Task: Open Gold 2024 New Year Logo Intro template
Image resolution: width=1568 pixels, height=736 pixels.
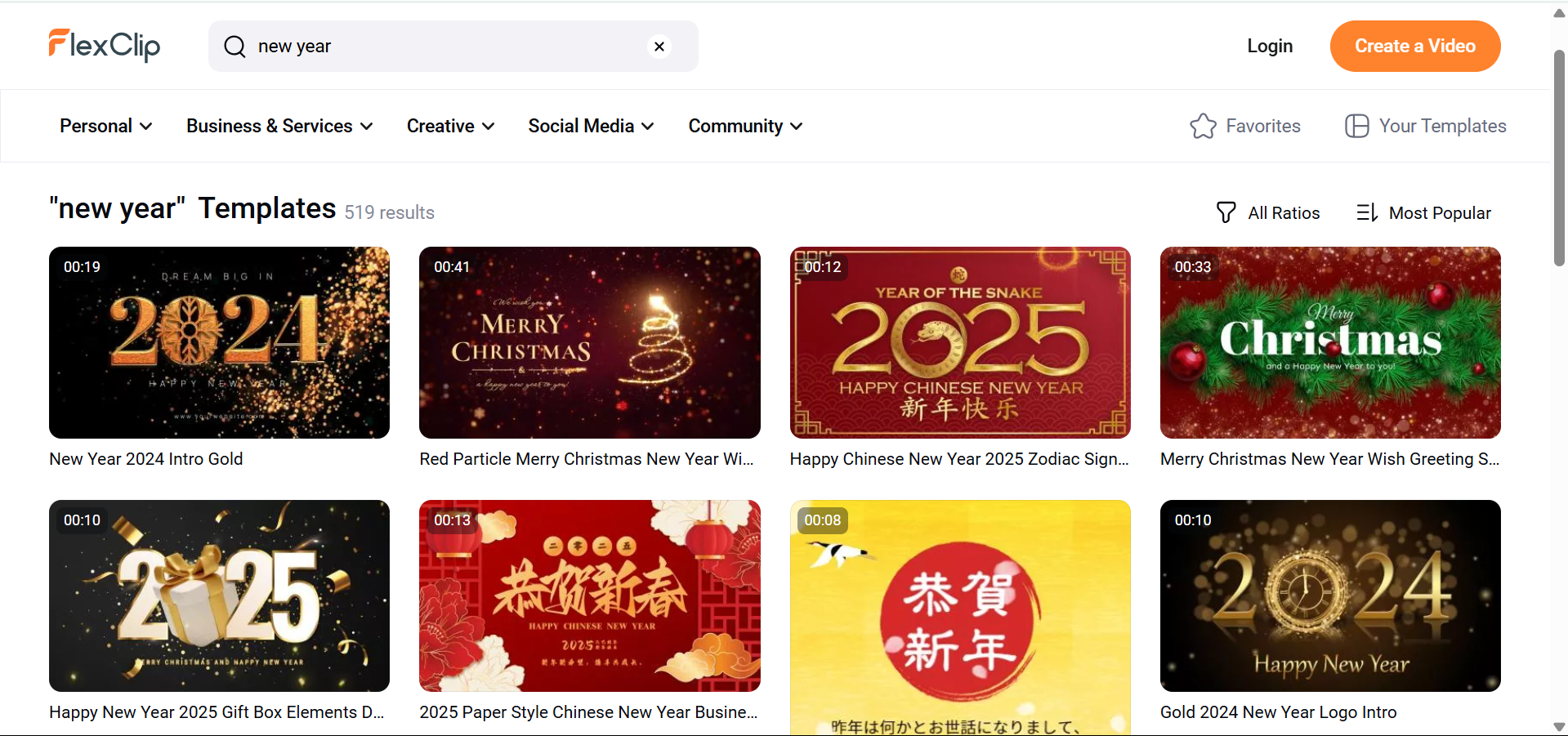Action: pos(1329,596)
